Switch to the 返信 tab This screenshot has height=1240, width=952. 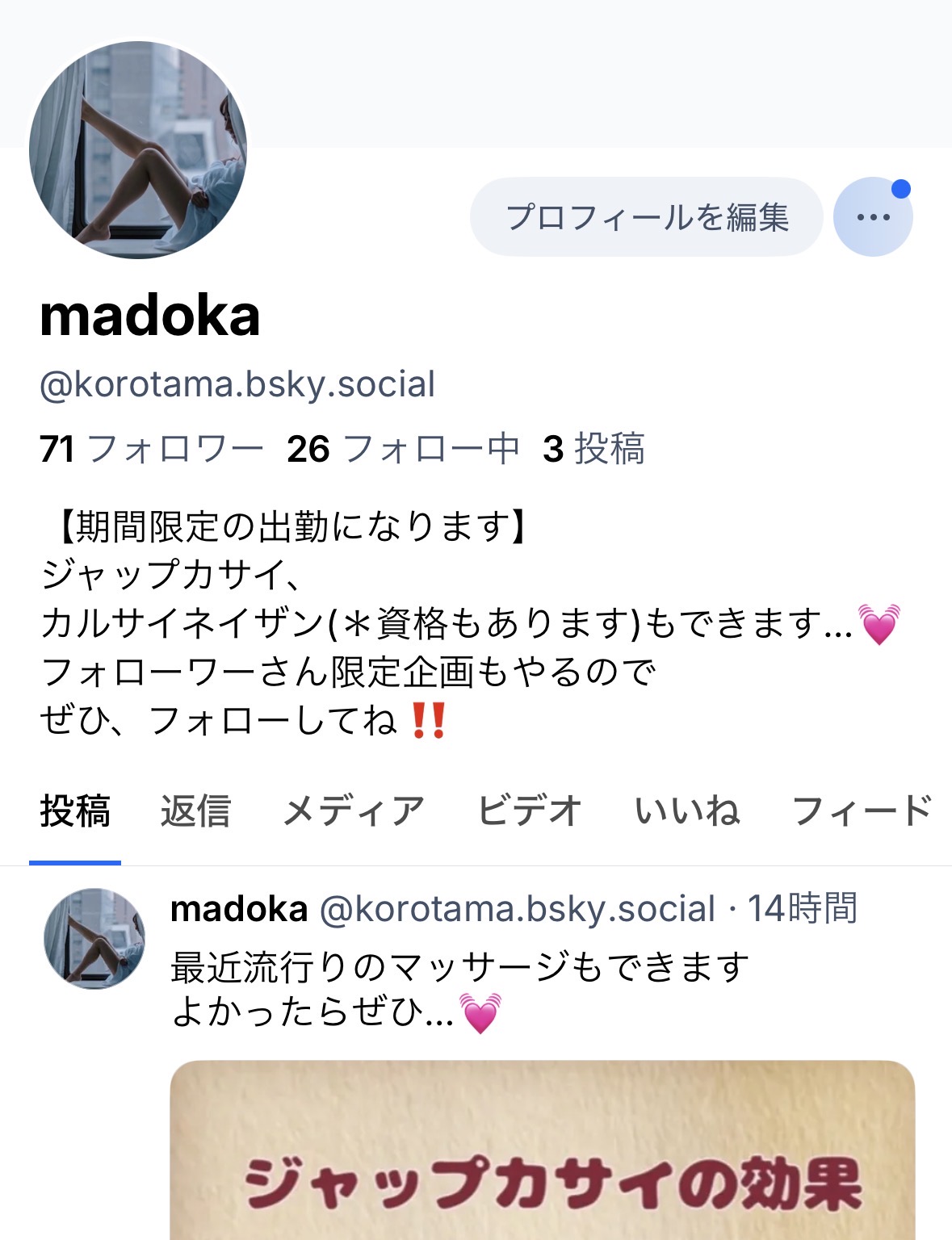tap(196, 812)
